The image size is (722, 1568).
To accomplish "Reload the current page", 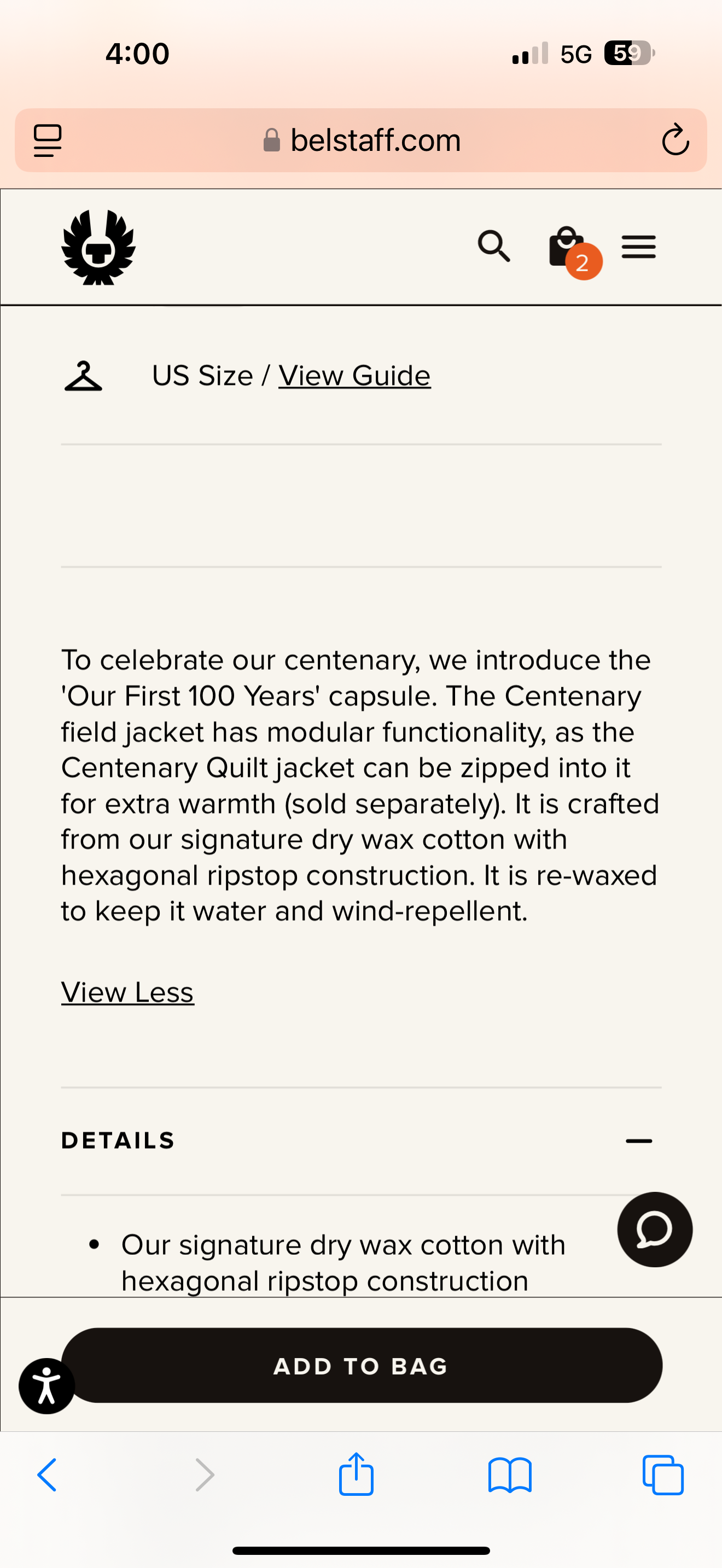I will click(674, 141).
